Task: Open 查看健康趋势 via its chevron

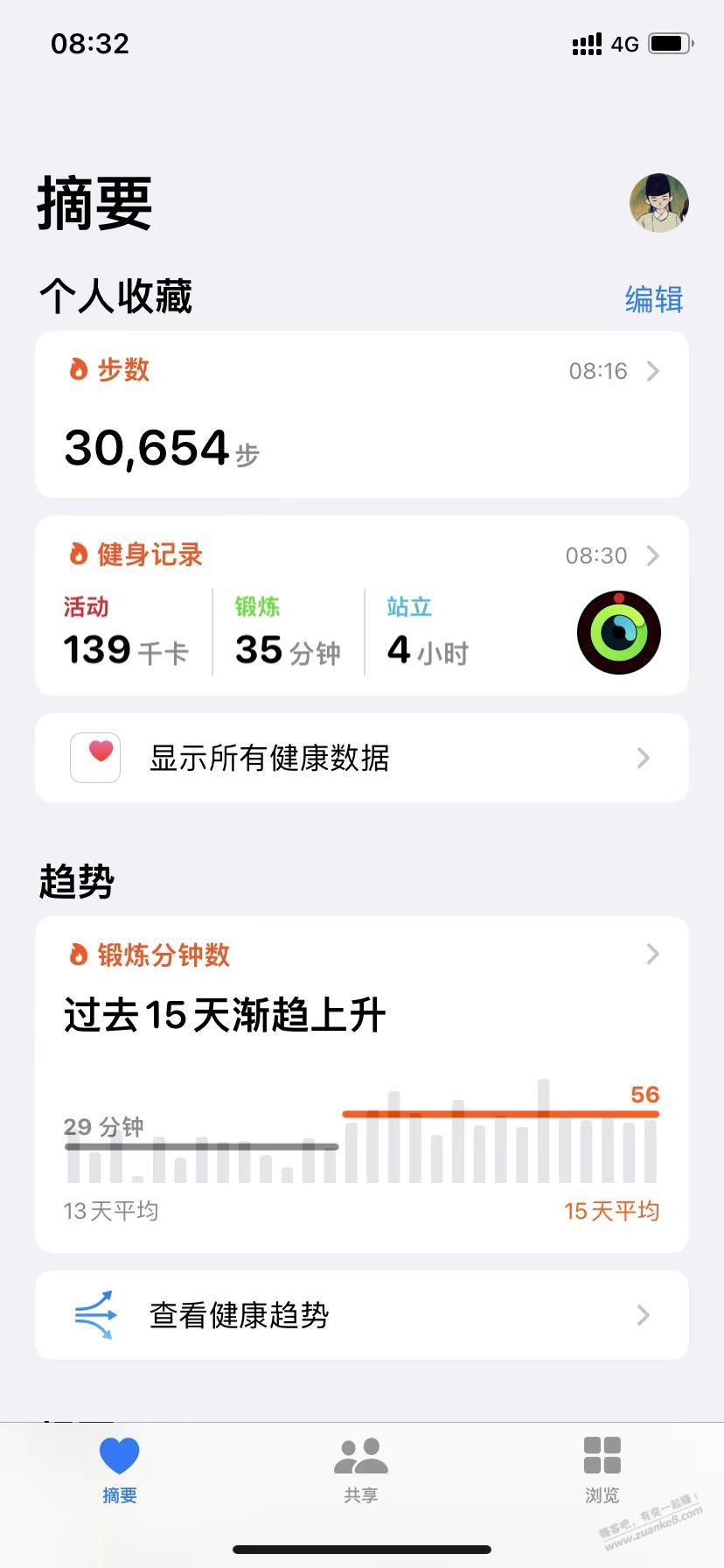Action: 643,1315
